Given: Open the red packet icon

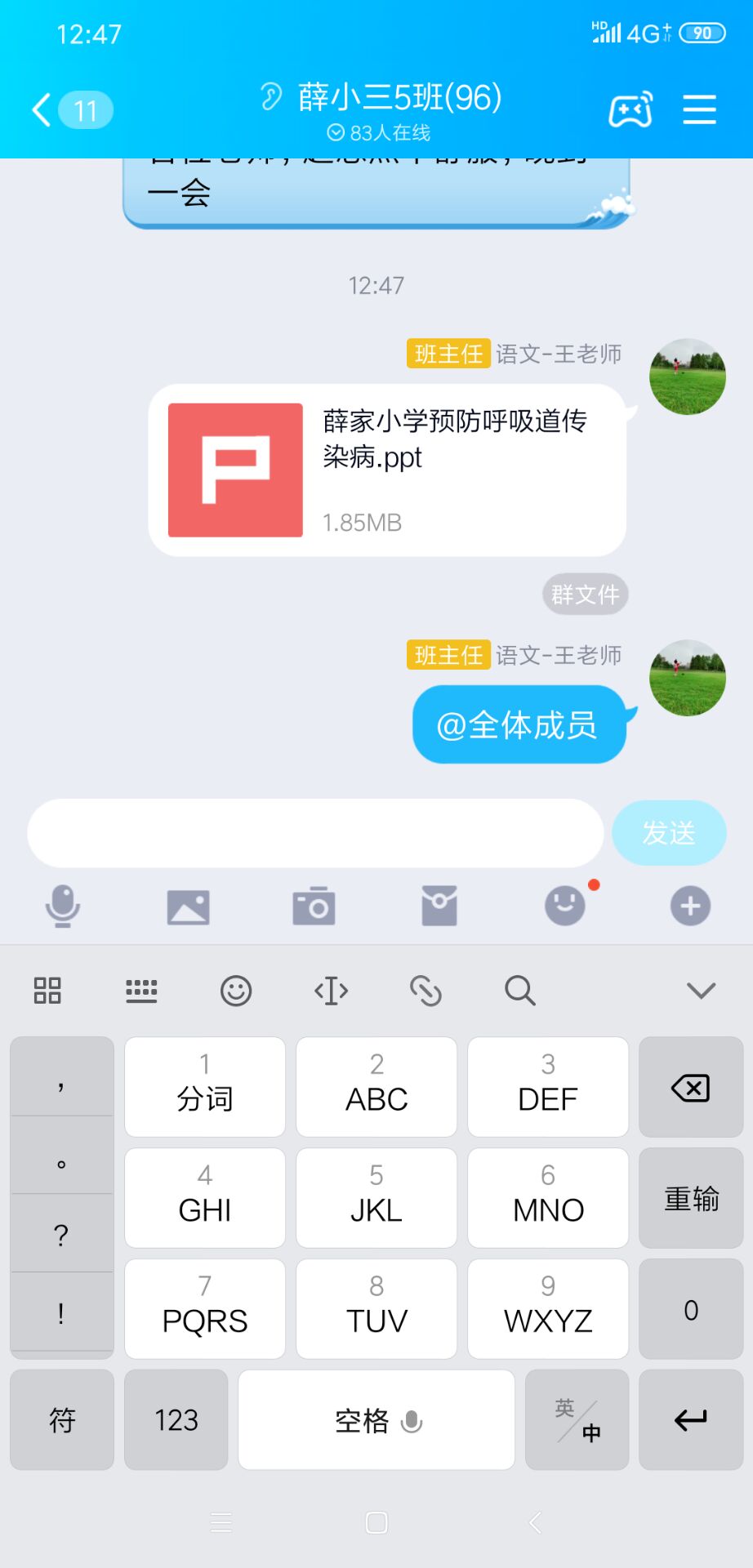Looking at the screenshot, I should pos(439,906).
